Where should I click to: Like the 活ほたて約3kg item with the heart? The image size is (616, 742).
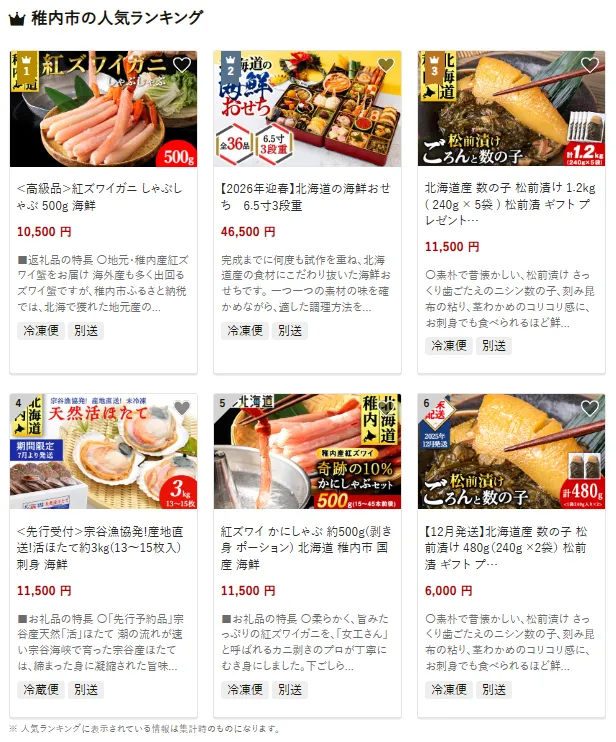(182, 408)
